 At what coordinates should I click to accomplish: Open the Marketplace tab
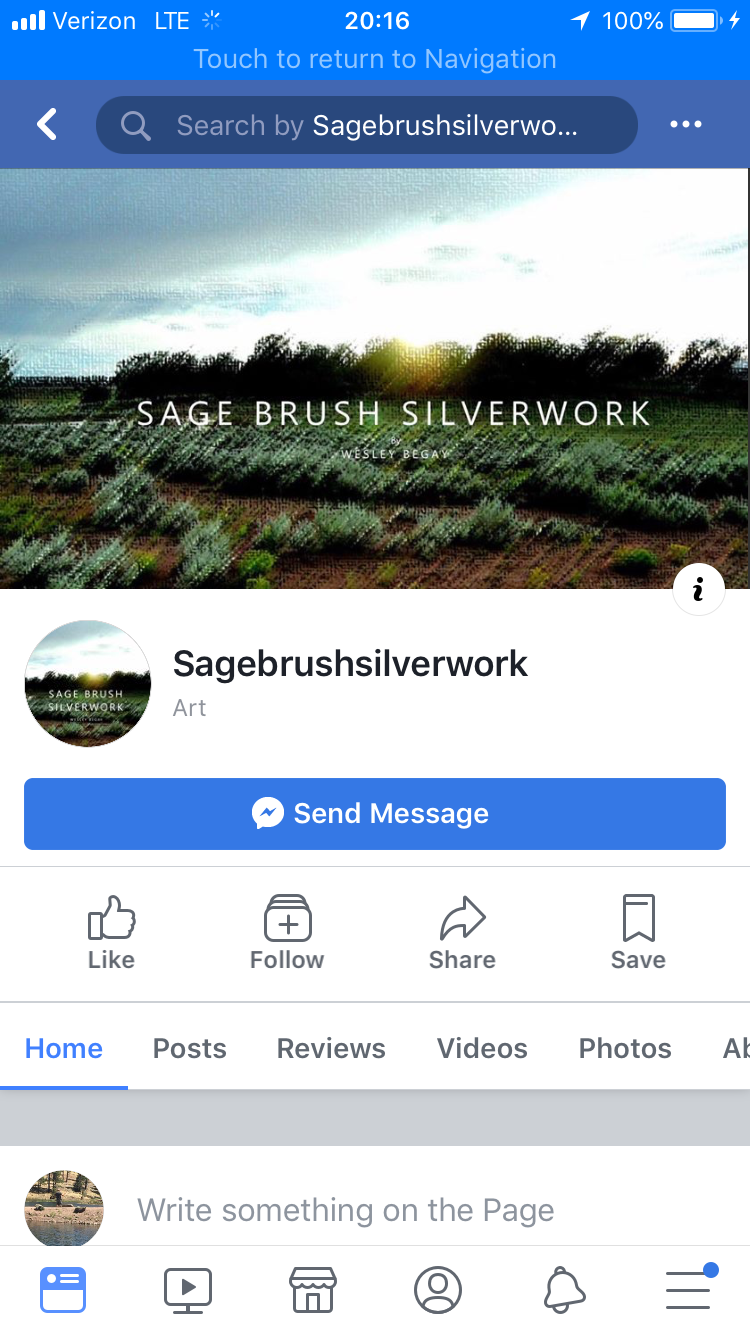(312, 1290)
